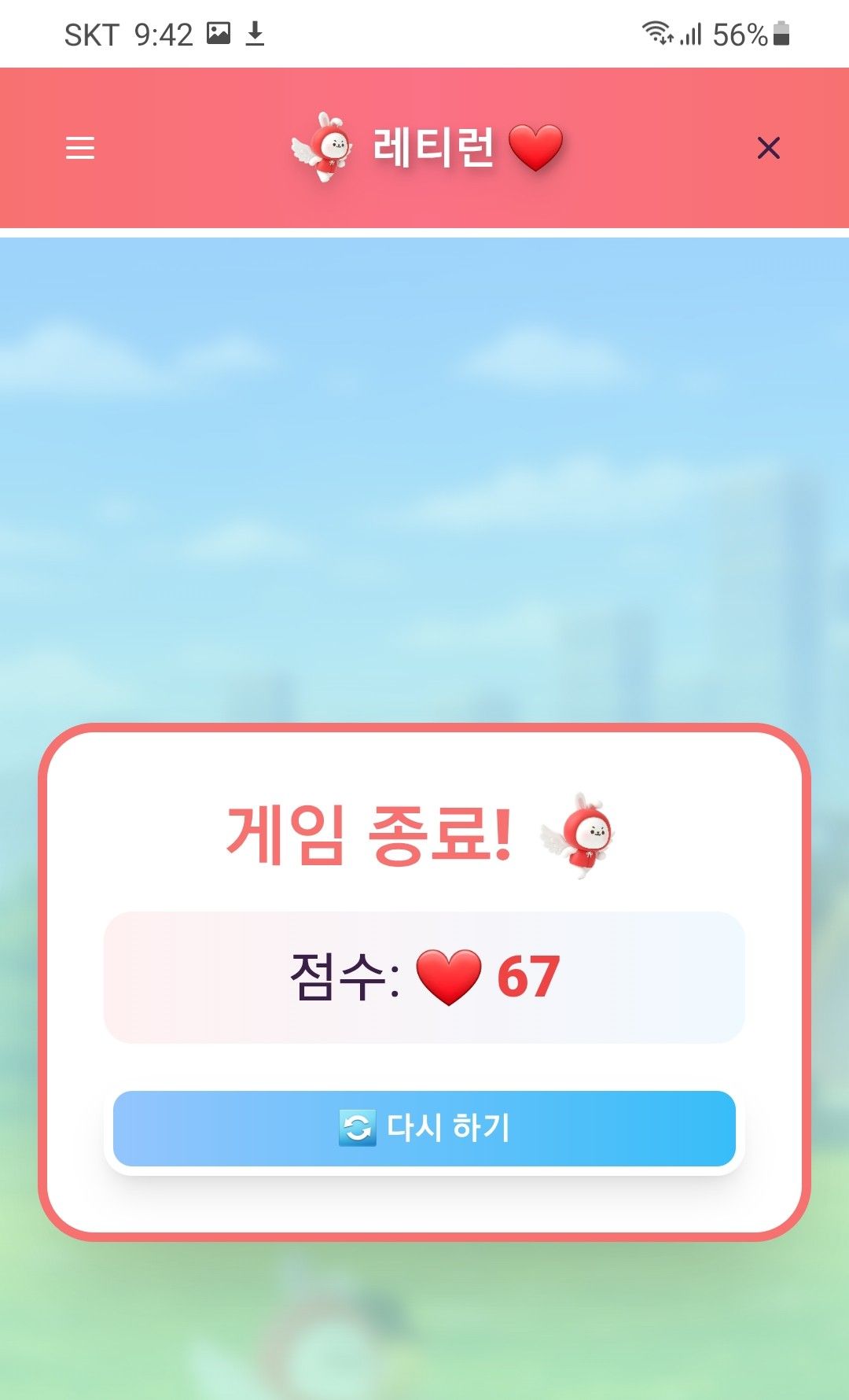Tap the 점수 score display box

[x=424, y=975]
